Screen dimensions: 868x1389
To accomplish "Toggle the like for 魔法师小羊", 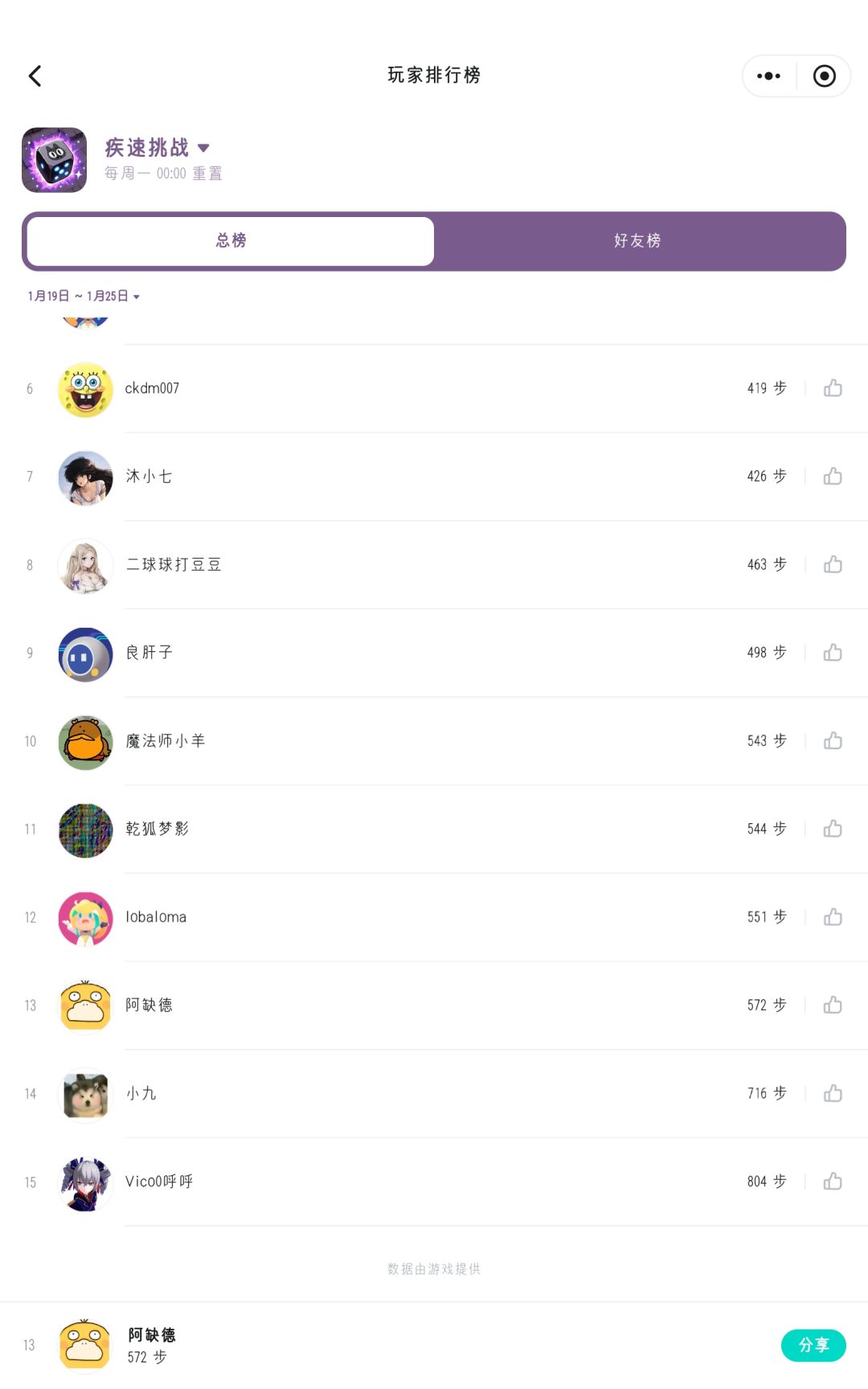I will (833, 740).
